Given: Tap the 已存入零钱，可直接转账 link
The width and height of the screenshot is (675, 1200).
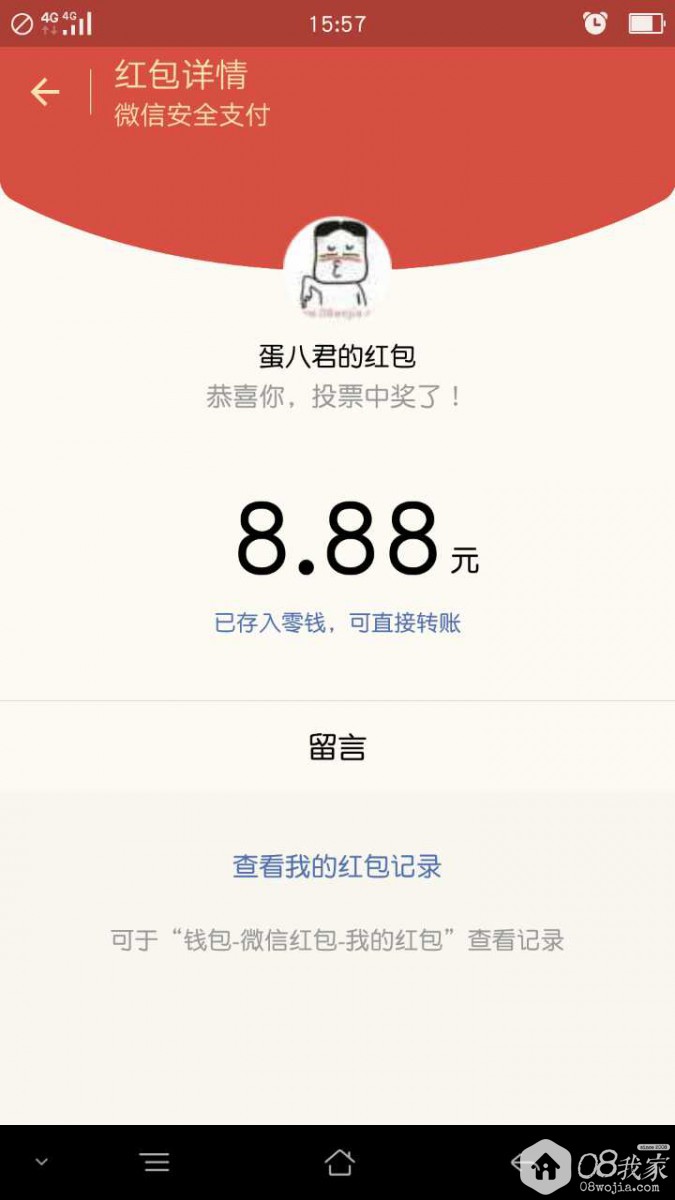Looking at the screenshot, I should click(338, 623).
